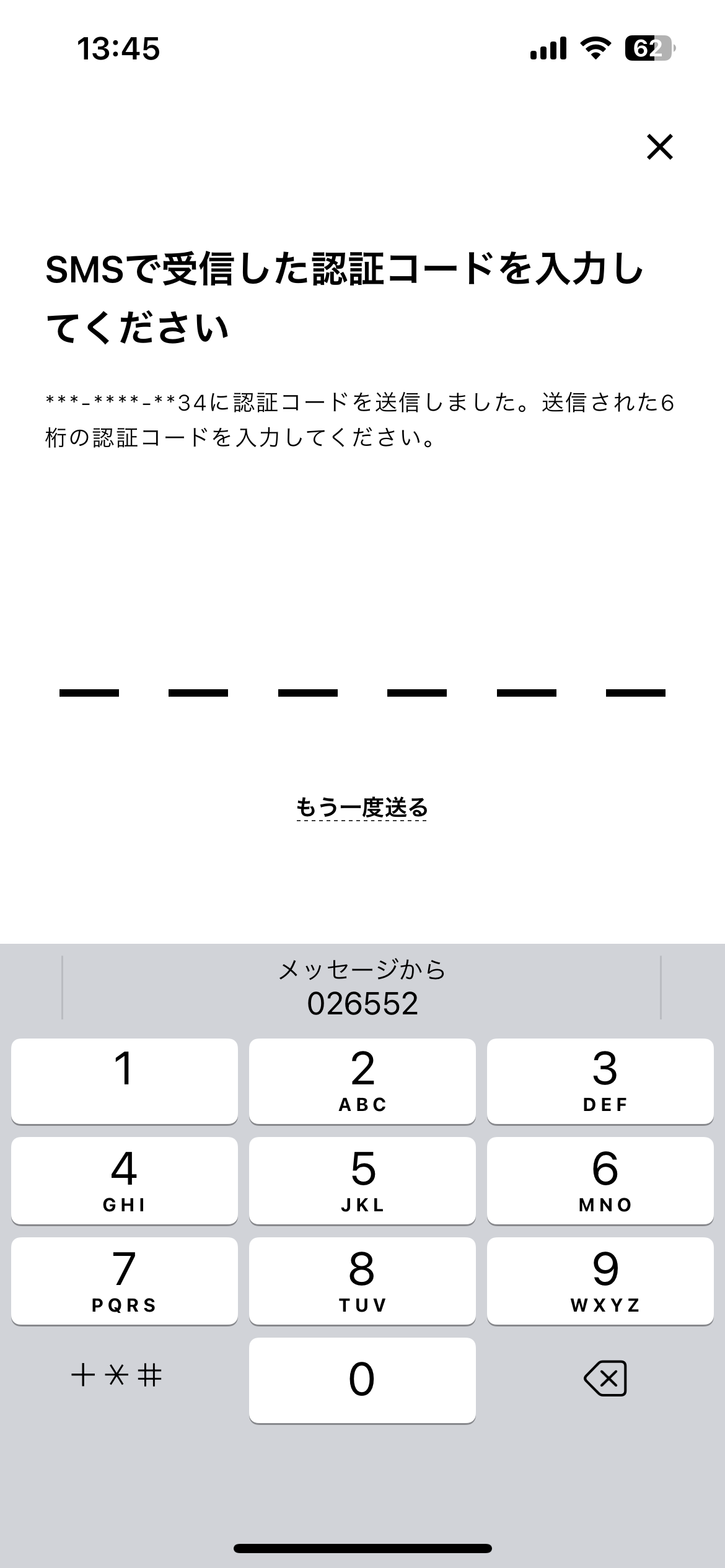Close the SMS verification screen
The width and height of the screenshot is (725, 1568).
659,147
